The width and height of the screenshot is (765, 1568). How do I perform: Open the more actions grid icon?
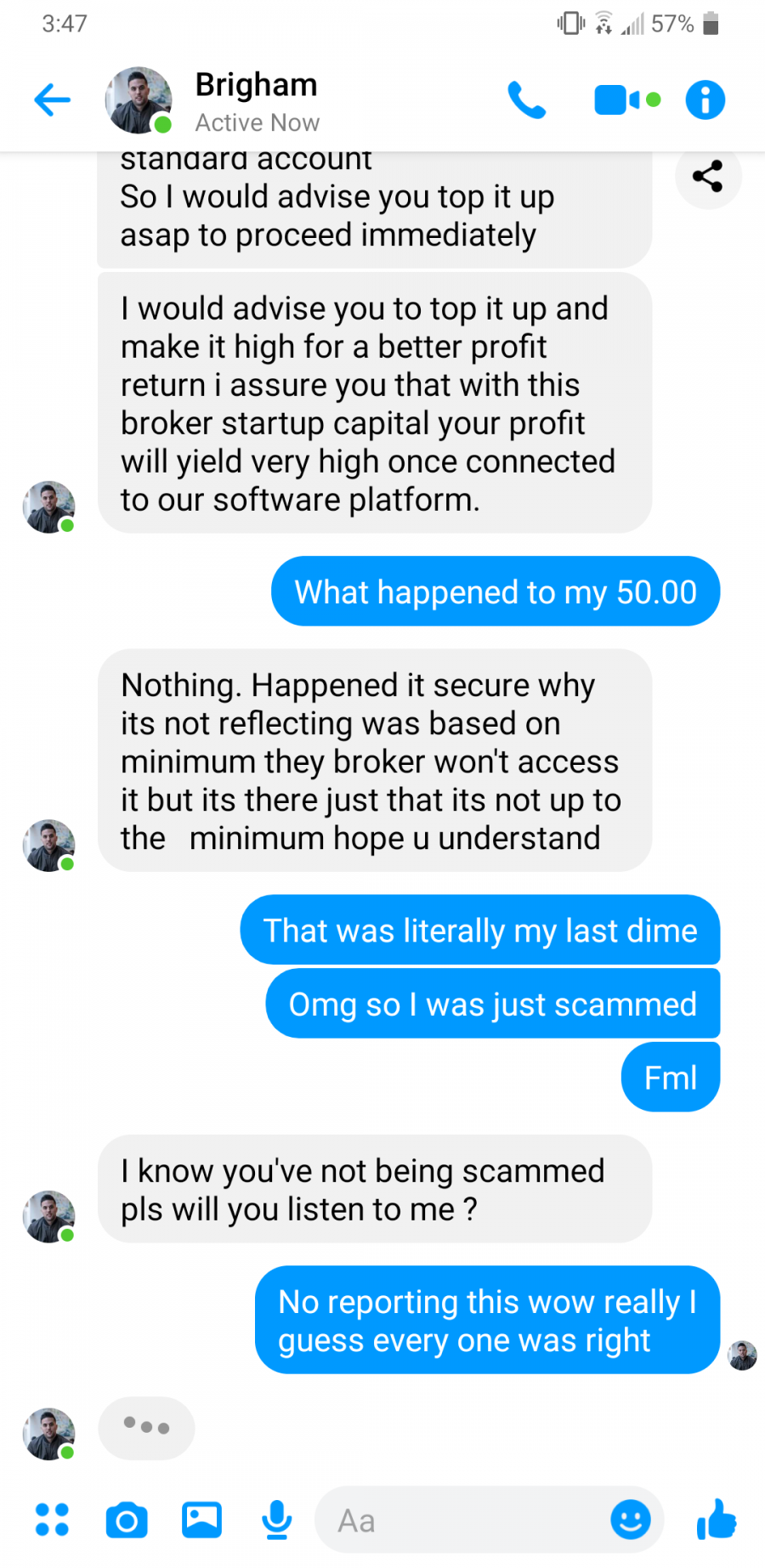[x=52, y=1520]
